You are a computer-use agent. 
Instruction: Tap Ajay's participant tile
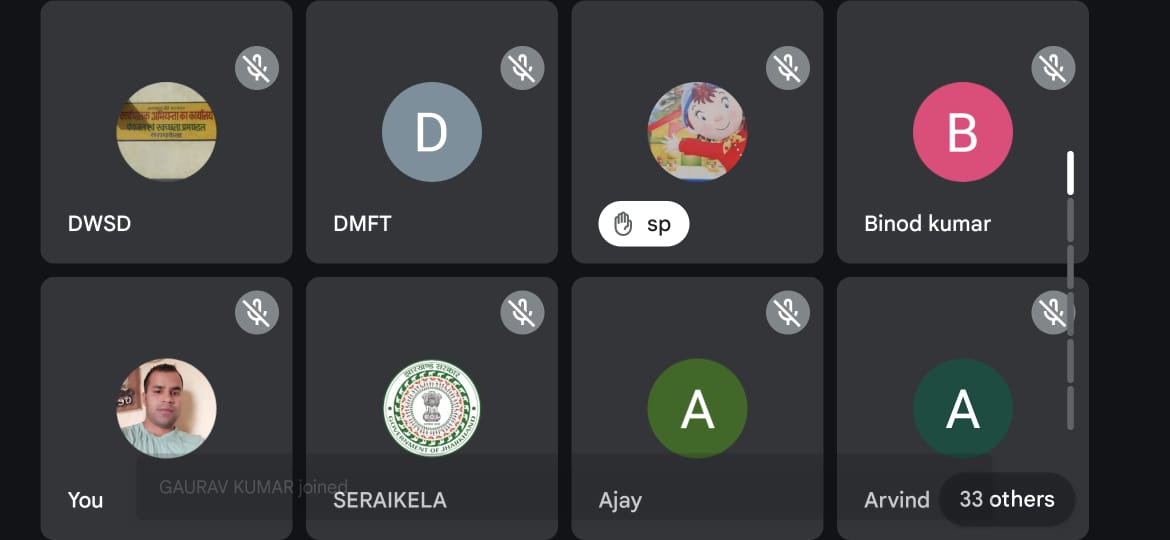(696, 408)
